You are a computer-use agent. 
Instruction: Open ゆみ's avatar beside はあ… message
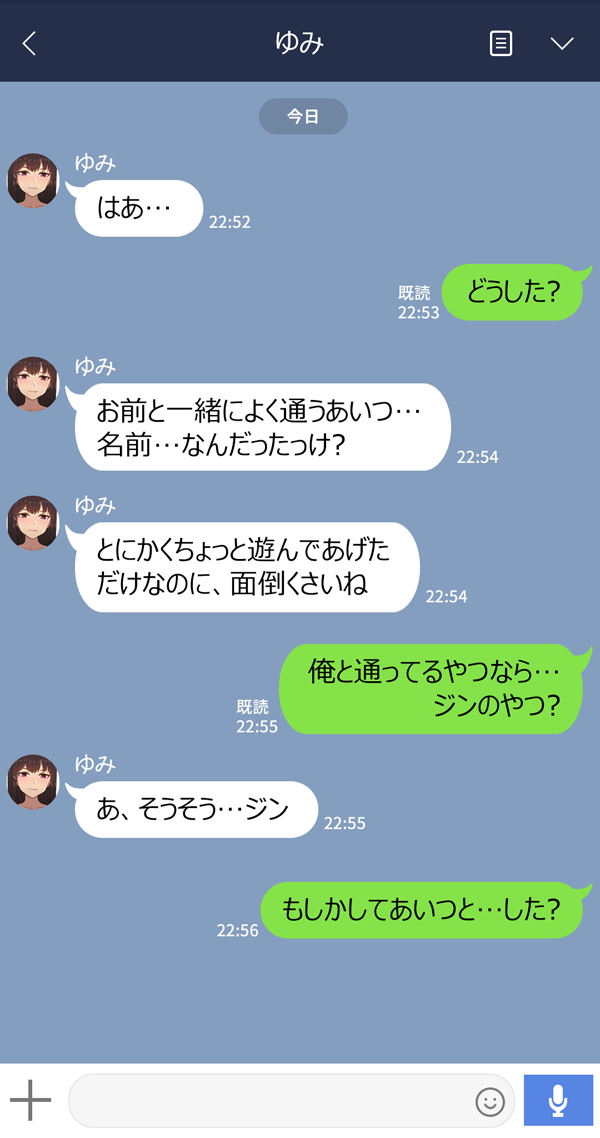(33, 181)
